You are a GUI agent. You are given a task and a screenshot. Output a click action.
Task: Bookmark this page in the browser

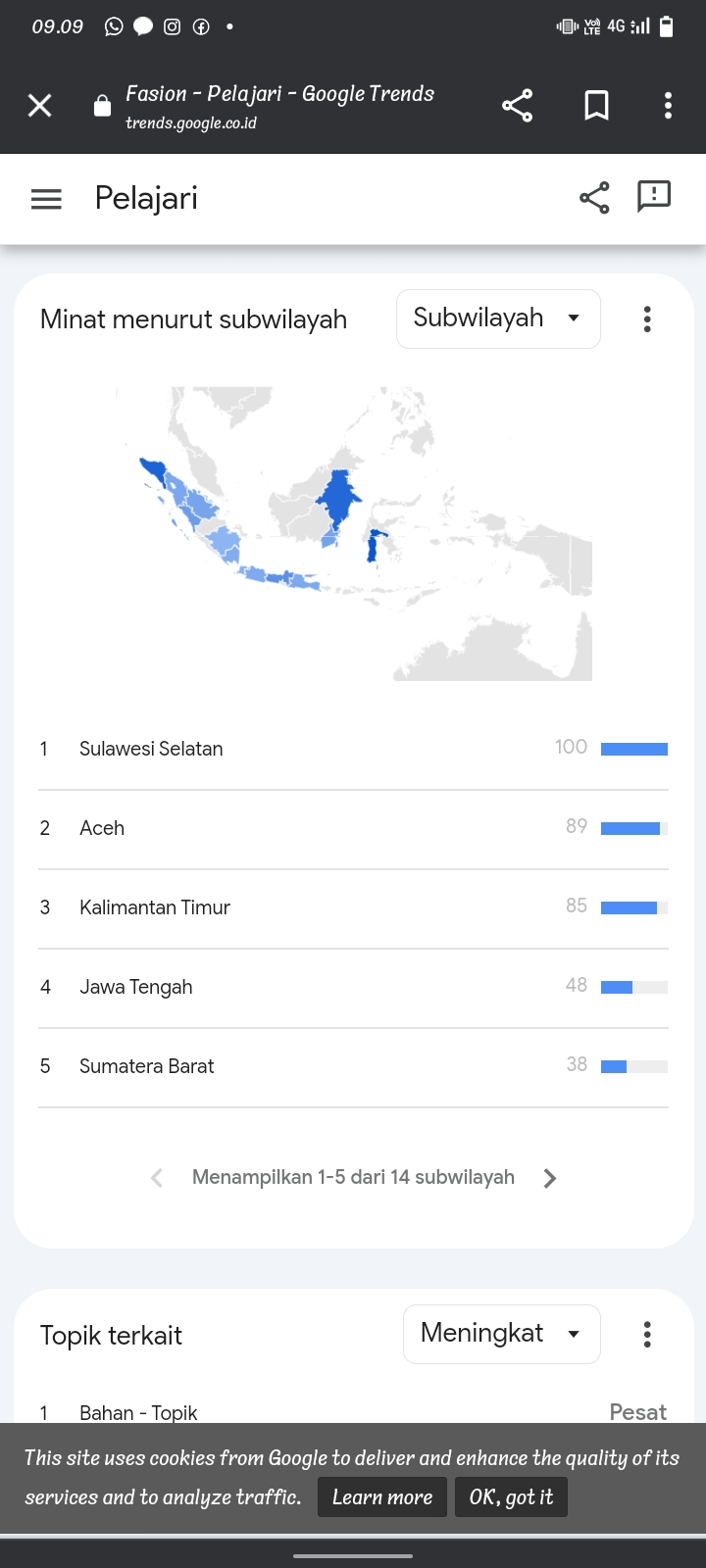[596, 105]
